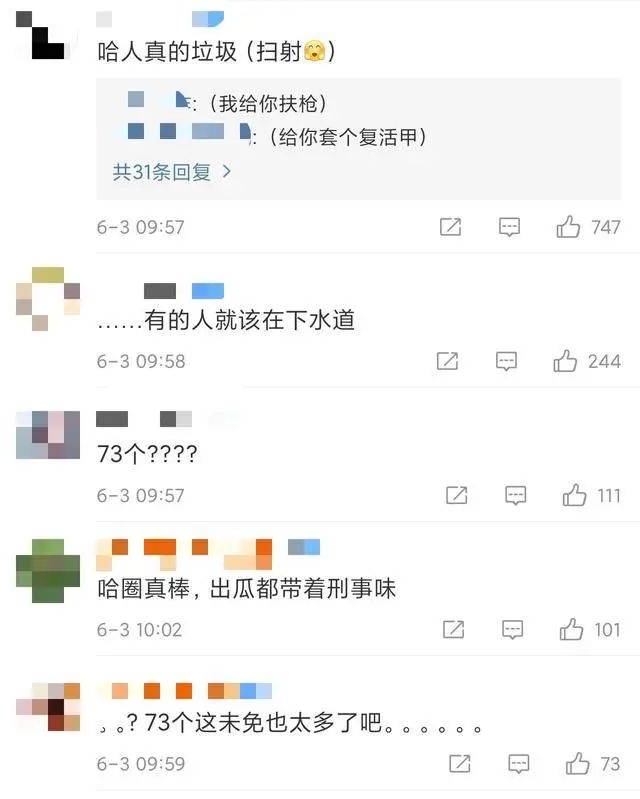Screen dimensions: 640x799
Task: Like the comment 73个????
Action: click(574, 494)
